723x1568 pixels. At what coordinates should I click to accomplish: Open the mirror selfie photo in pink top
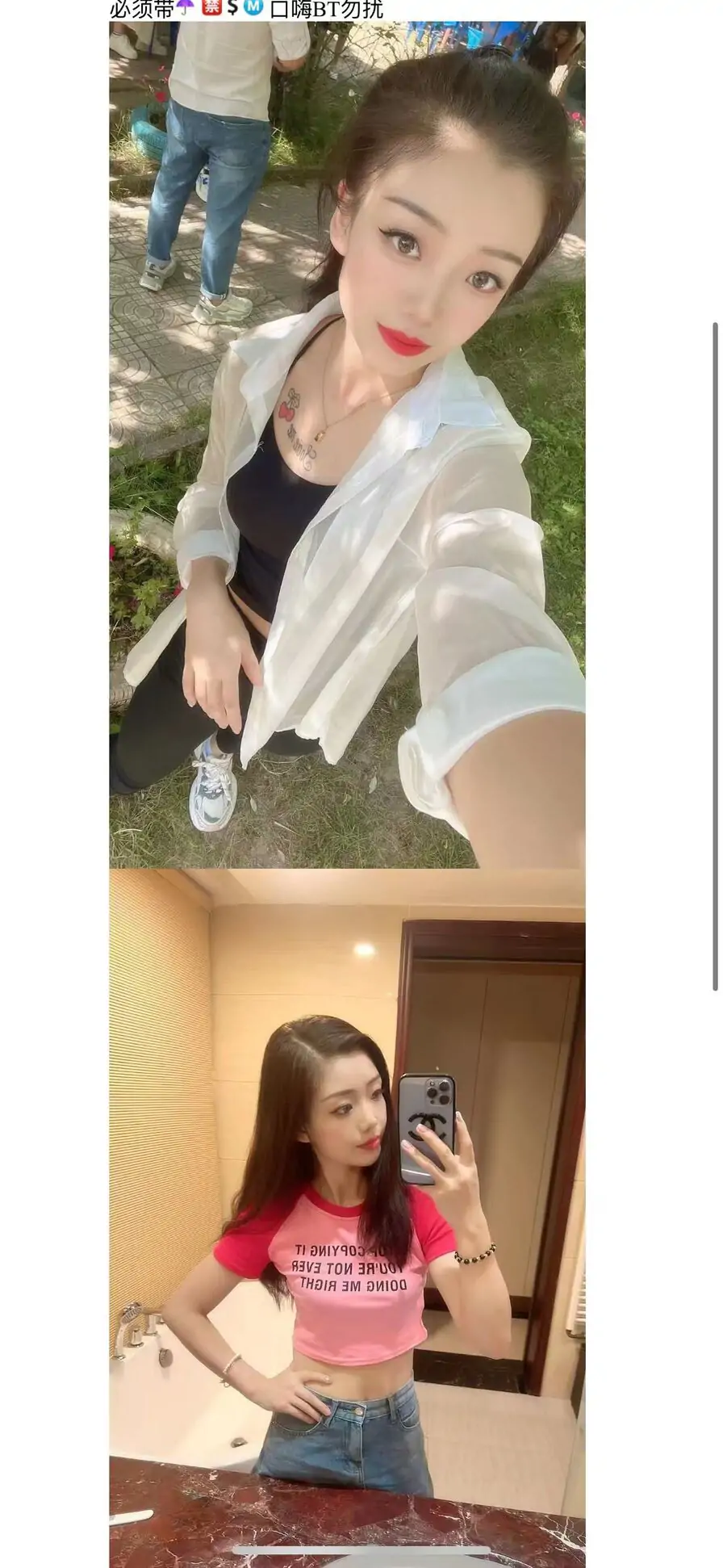tap(347, 1211)
